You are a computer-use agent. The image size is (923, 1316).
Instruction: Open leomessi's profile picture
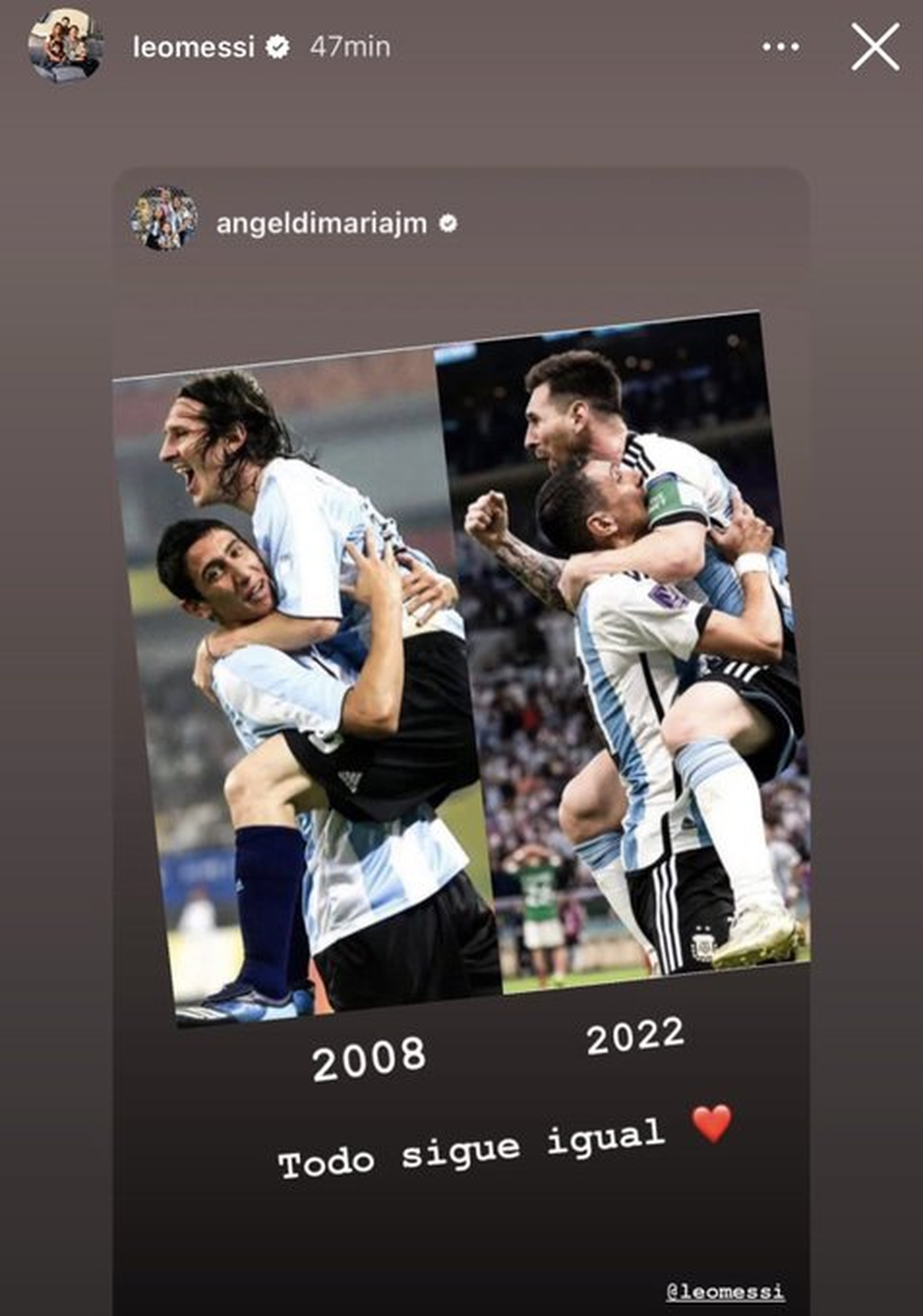coord(65,47)
